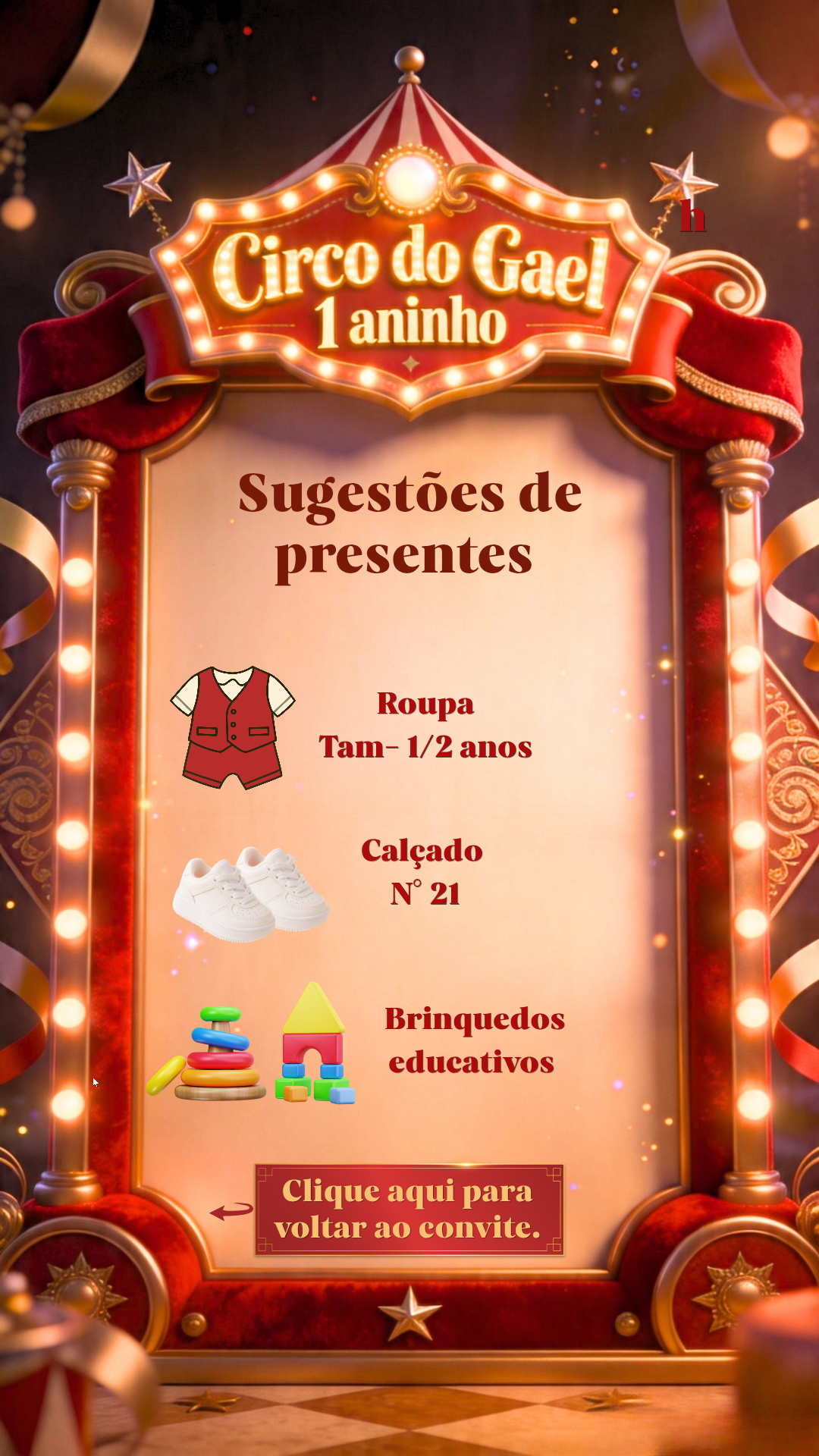
Task: Tap 'Clique aqui para voltar ao convite' button
Action: [409, 1210]
